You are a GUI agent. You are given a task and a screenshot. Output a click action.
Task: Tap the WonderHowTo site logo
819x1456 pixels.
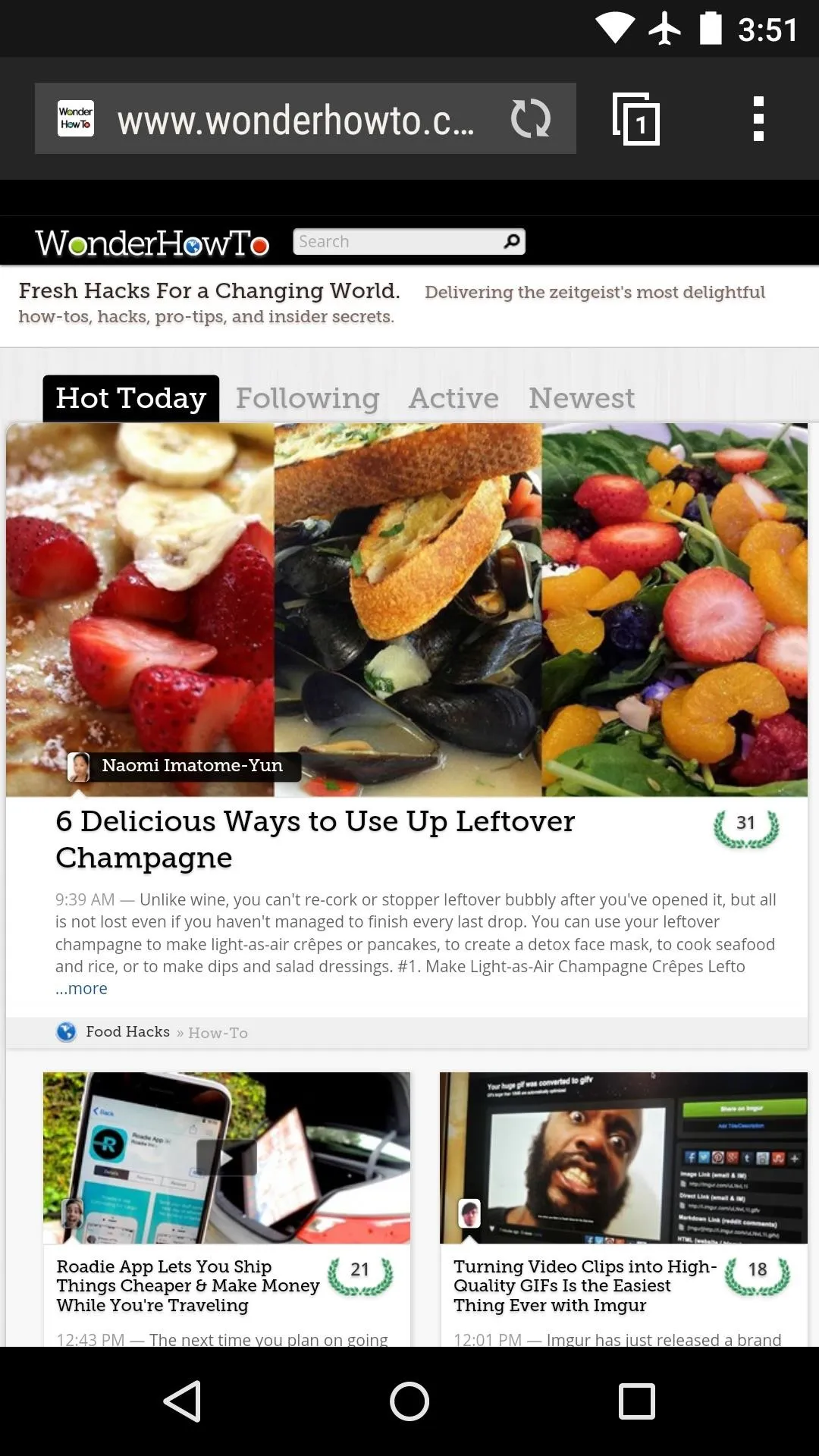click(x=152, y=243)
